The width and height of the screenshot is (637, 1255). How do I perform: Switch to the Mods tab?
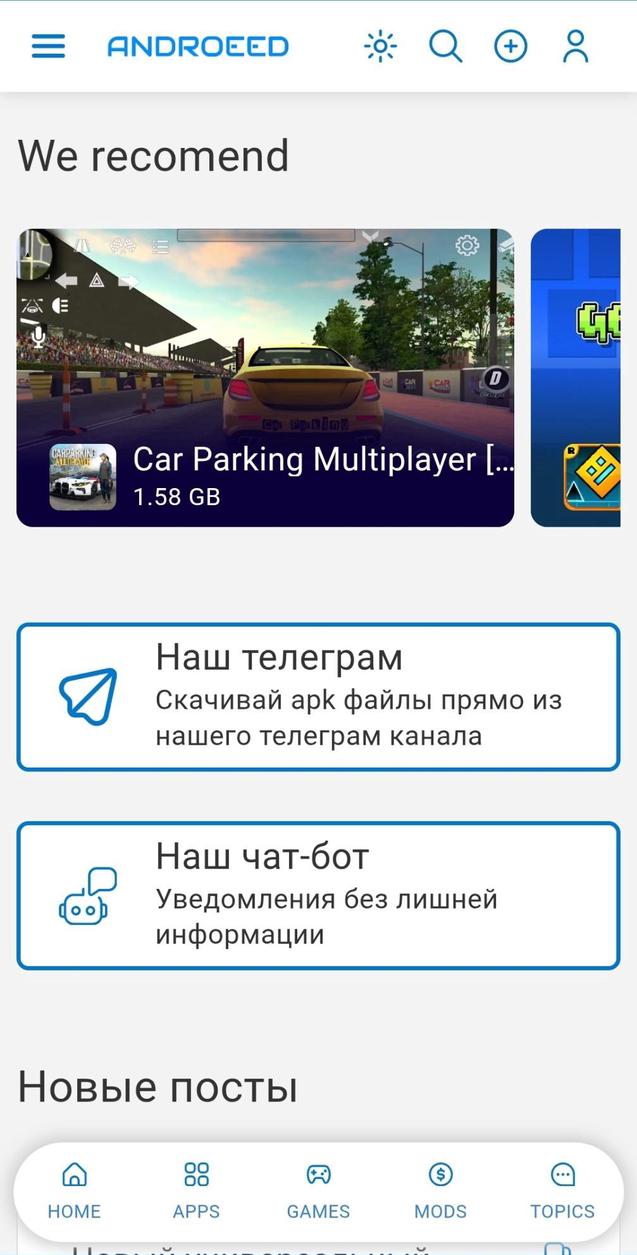(x=440, y=1190)
